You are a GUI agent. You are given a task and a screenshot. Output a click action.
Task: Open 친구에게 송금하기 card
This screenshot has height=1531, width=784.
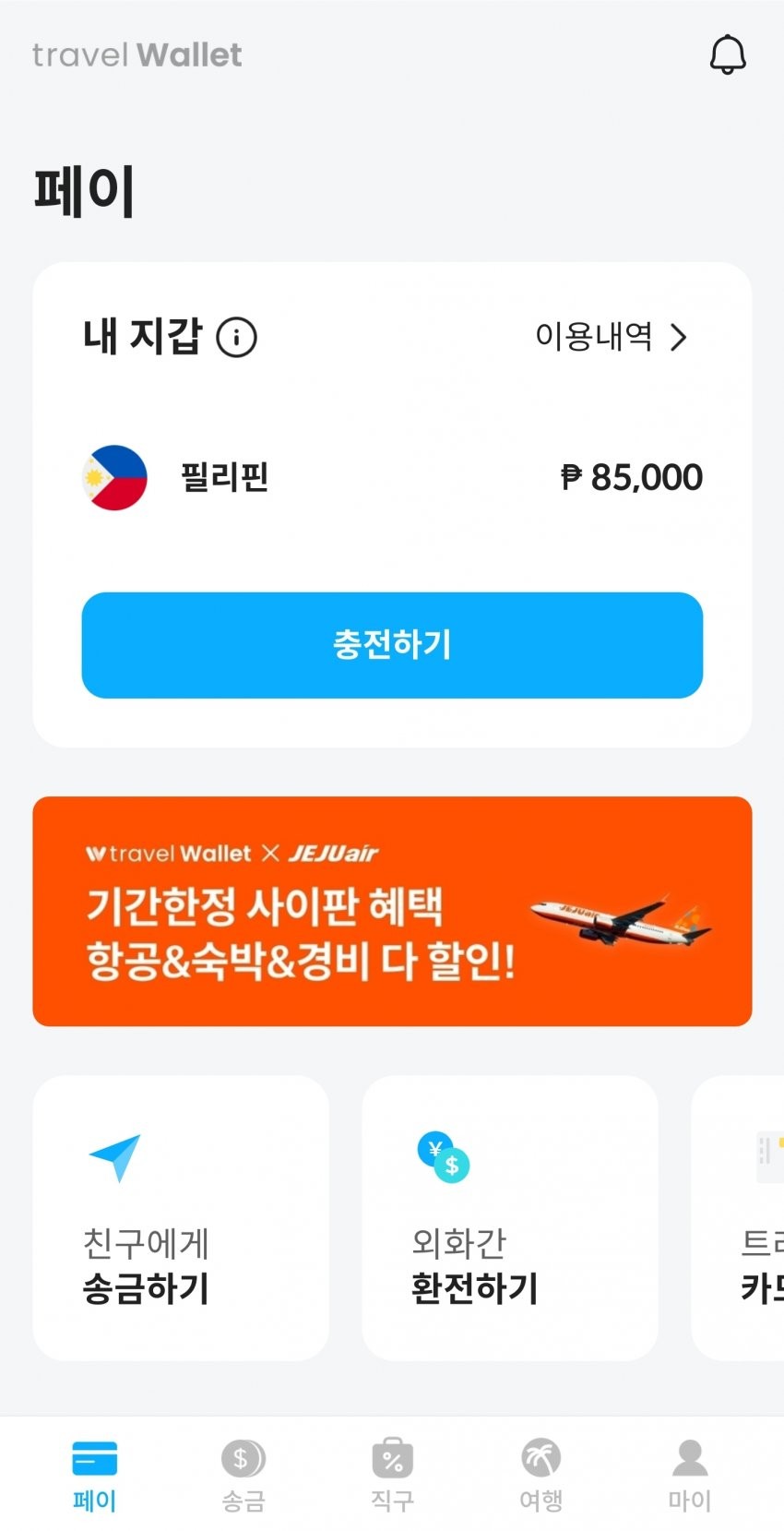[181, 1216]
